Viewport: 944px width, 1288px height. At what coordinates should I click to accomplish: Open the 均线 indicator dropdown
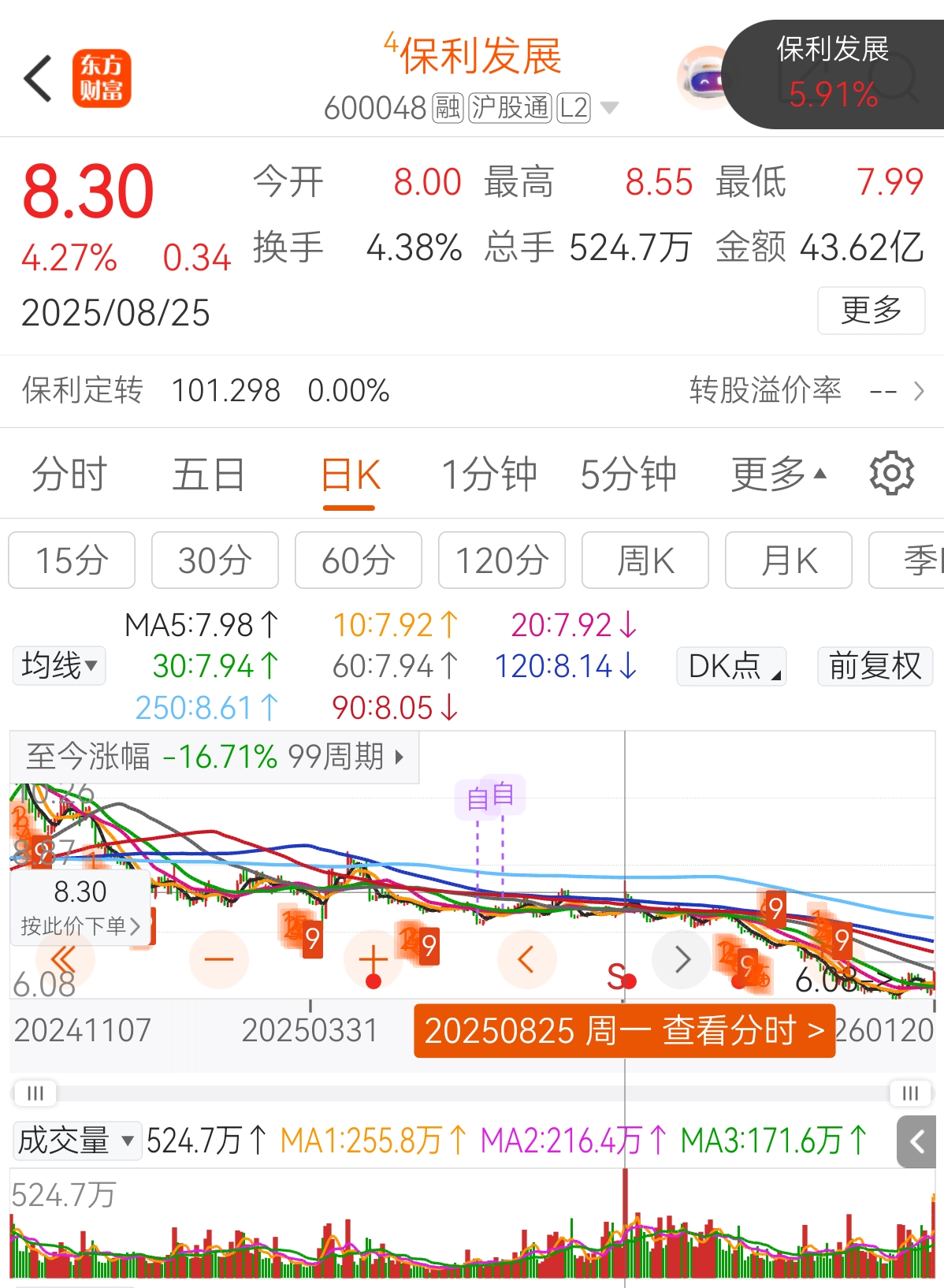[x=59, y=665]
